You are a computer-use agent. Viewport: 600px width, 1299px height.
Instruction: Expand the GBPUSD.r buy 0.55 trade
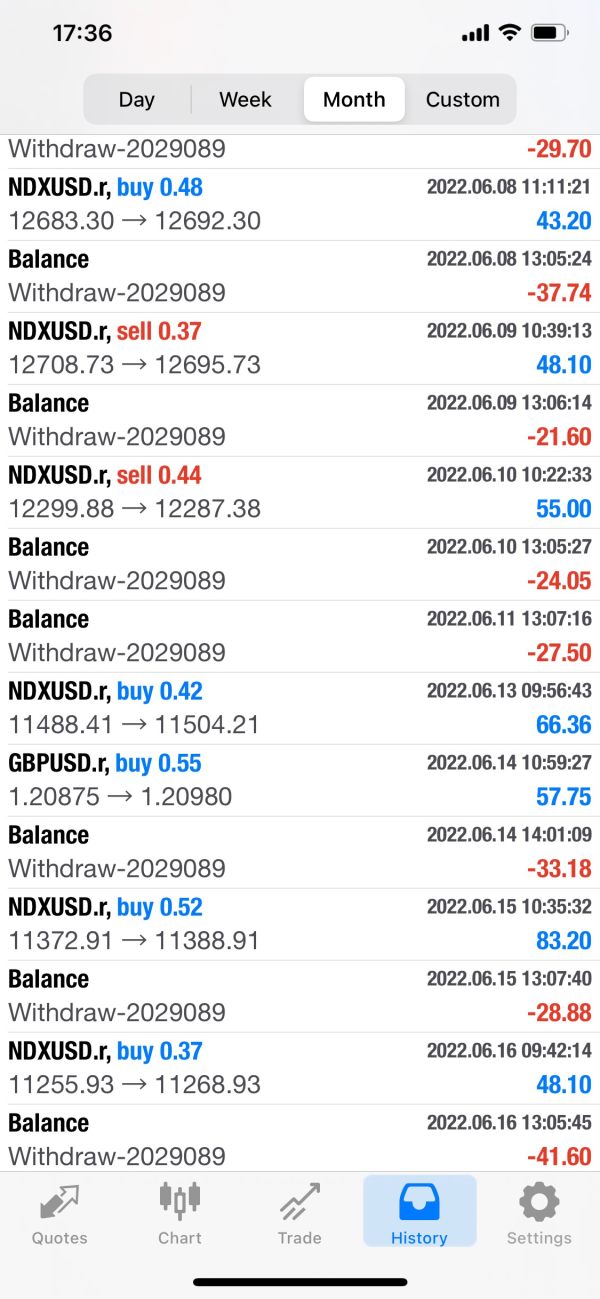[300, 780]
